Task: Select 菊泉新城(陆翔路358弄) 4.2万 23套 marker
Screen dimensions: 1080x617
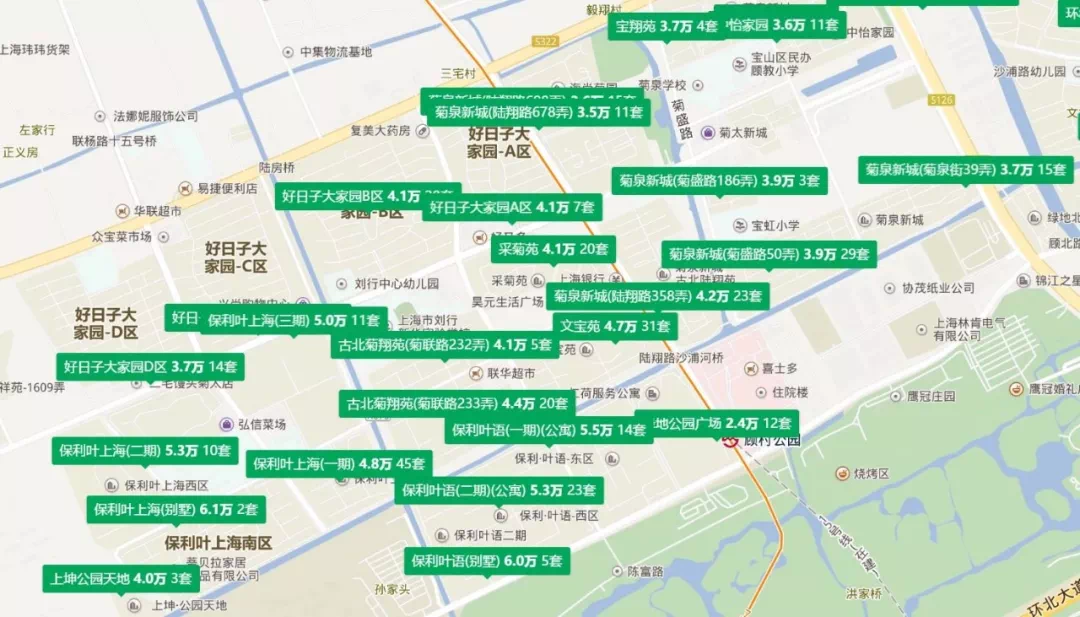Action: (657, 296)
